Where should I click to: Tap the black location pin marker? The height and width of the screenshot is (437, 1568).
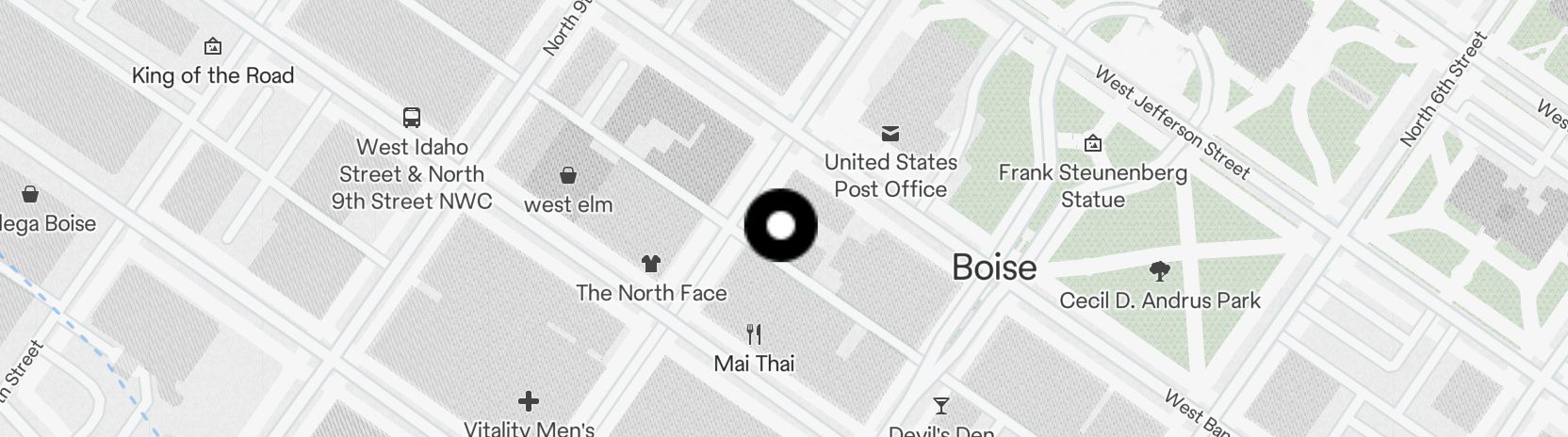tap(780, 225)
